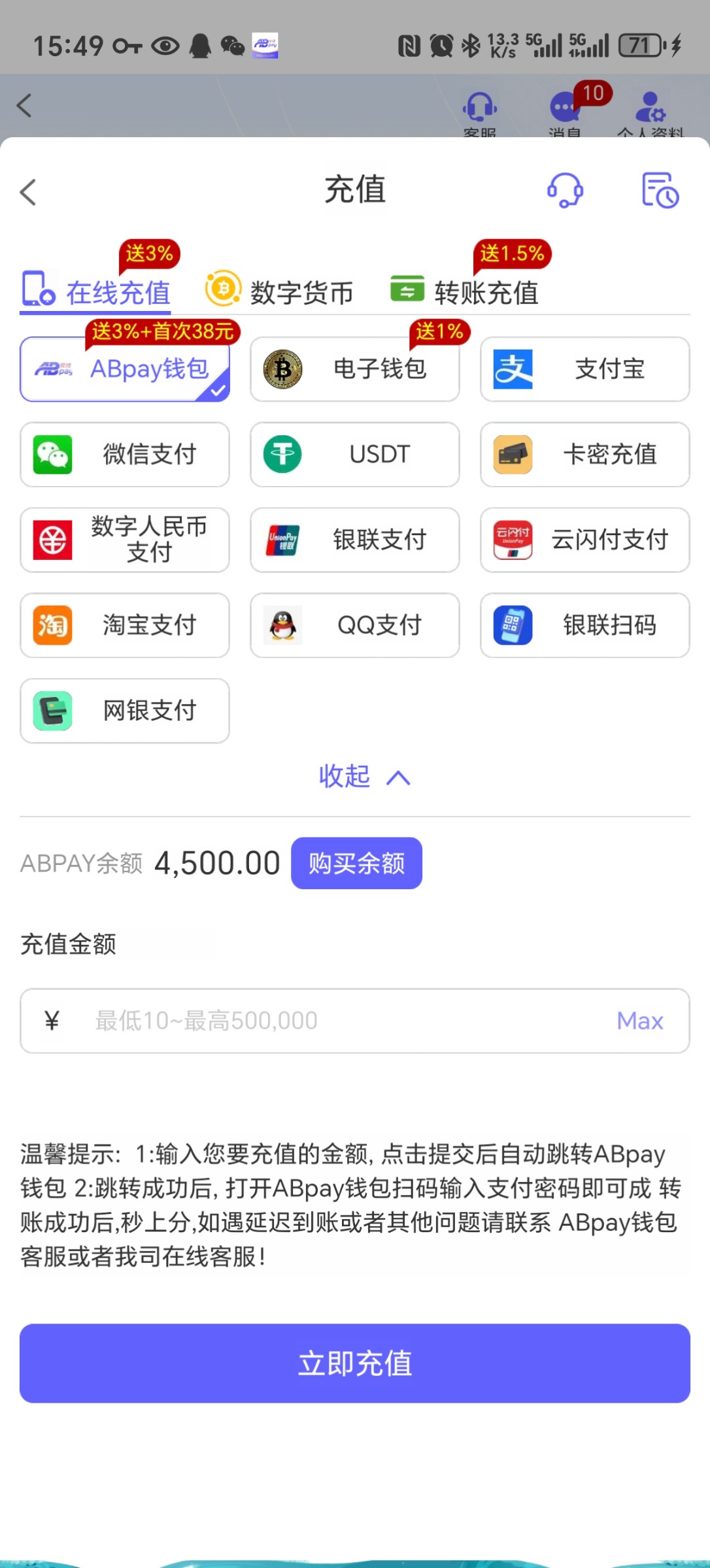Switch to the 转账充值 tab
The height and width of the screenshot is (1568, 710).
click(x=464, y=291)
